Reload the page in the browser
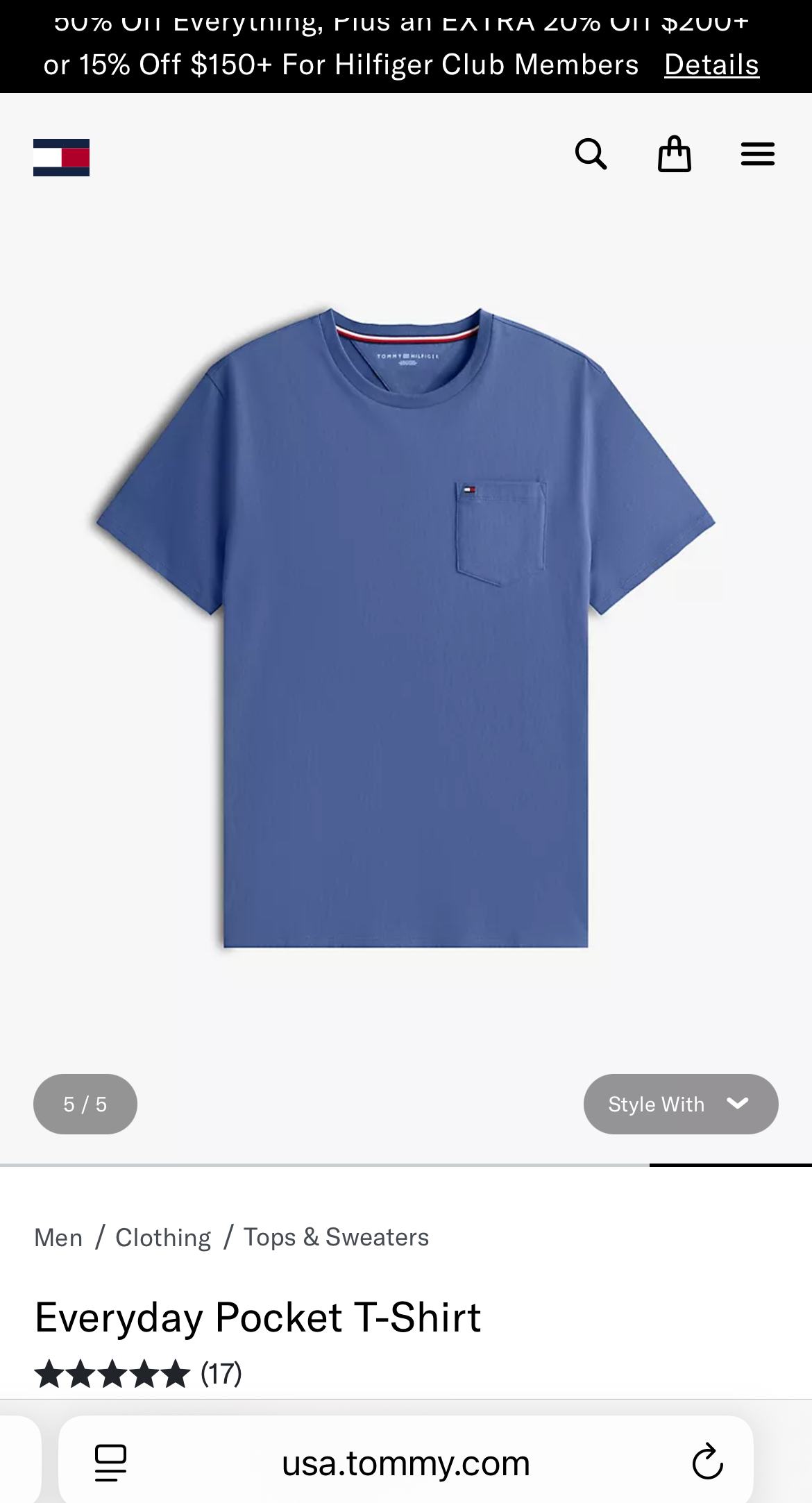This screenshot has height=1503, width=812. pyautogui.click(x=707, y=1462)
